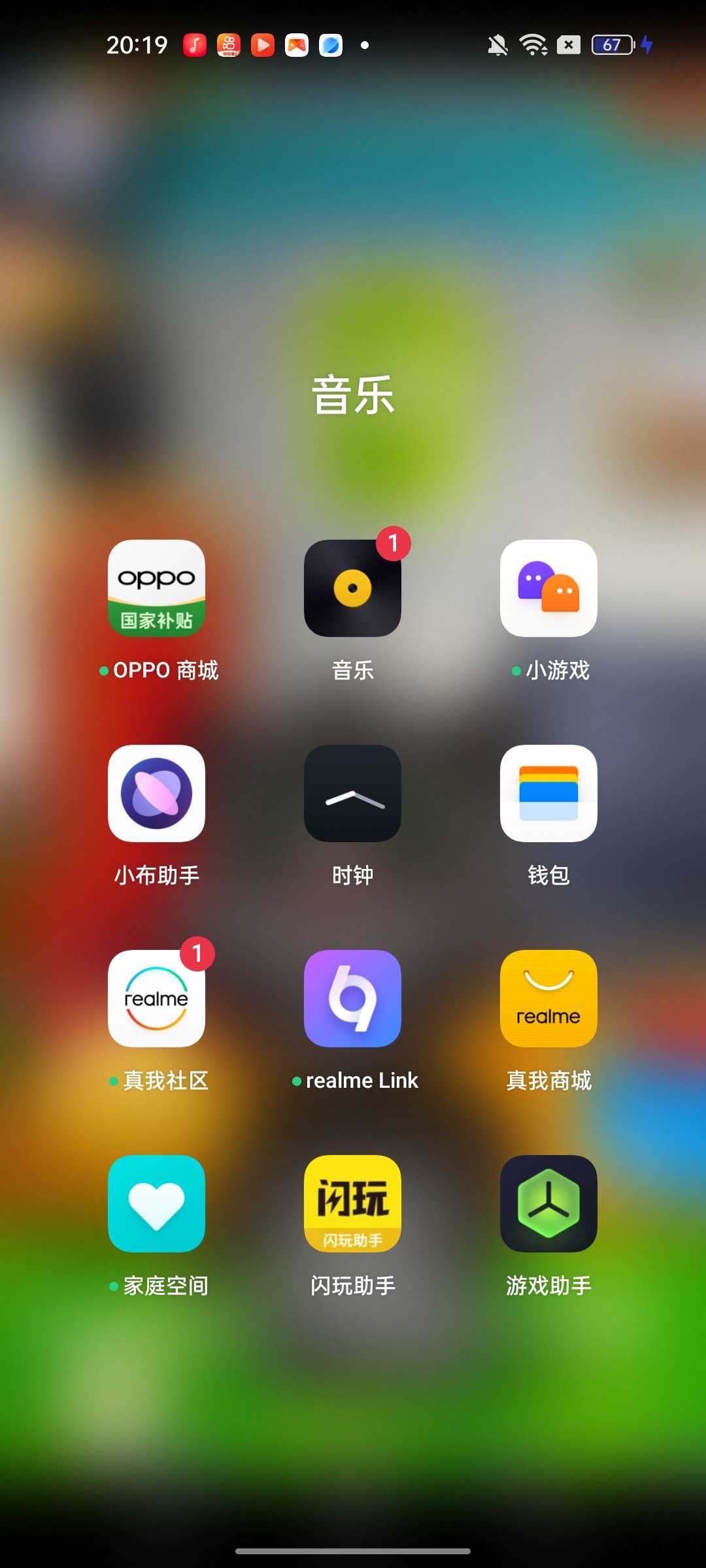Tap the 音乐 folder title
The image size is (706, 1568).
click(x=353, y=395)
